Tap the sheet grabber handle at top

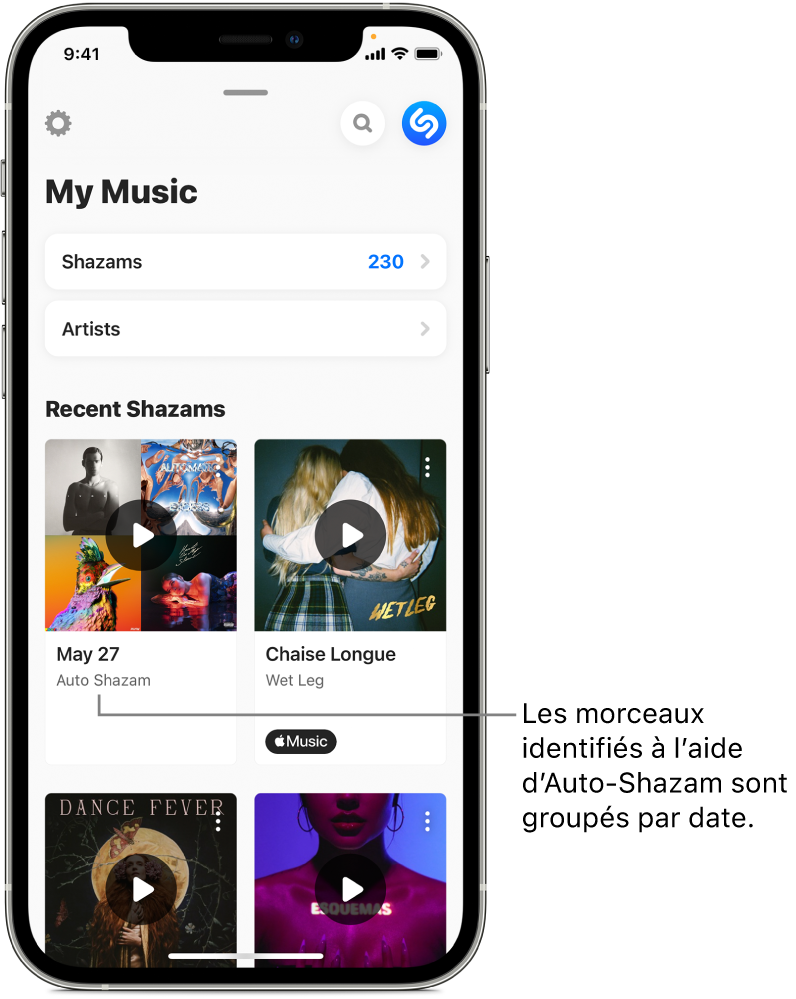click(245, 92)
